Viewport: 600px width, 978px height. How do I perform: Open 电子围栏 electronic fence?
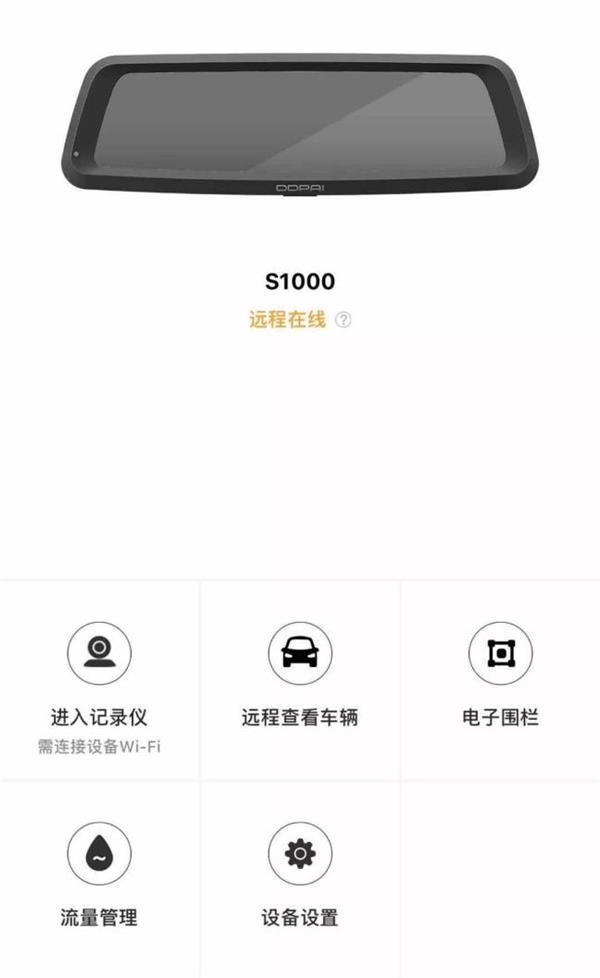[x=501, y=680]
